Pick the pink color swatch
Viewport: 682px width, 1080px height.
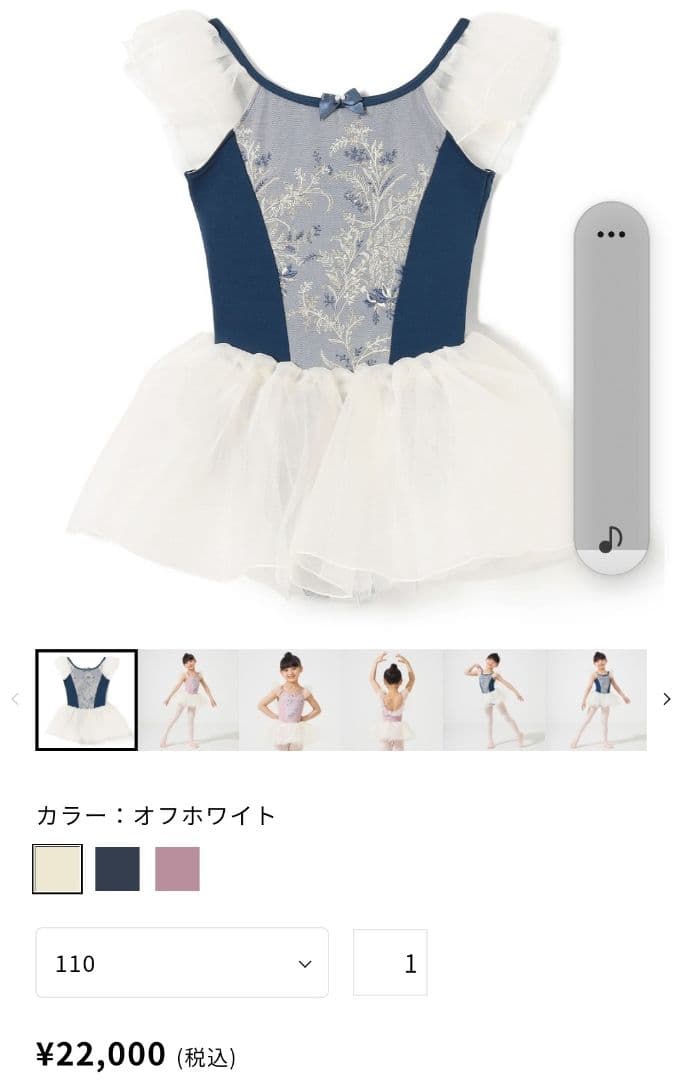177,869
